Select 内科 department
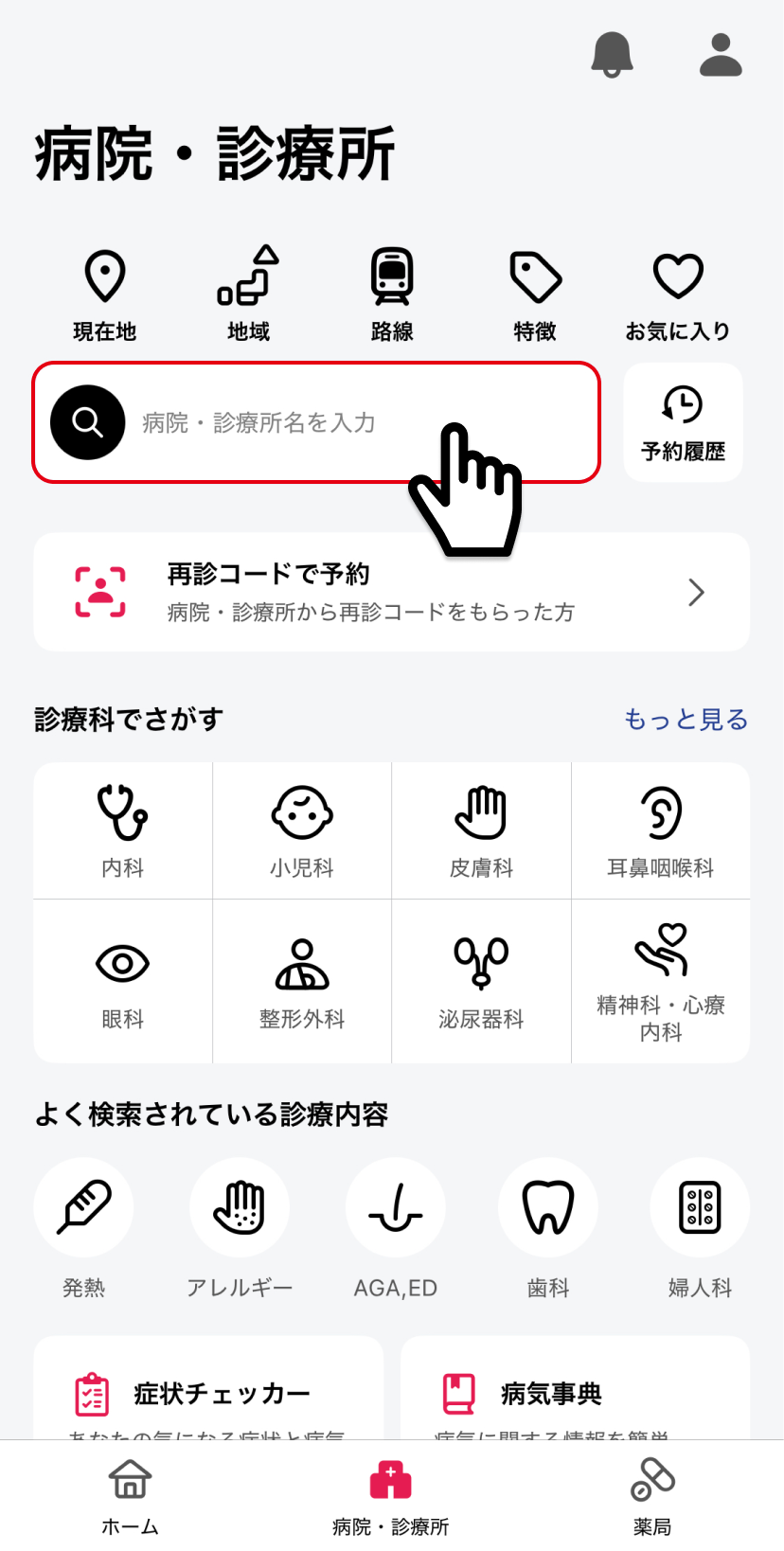This screenshot has height=1551, width=784. click(123, 830)
